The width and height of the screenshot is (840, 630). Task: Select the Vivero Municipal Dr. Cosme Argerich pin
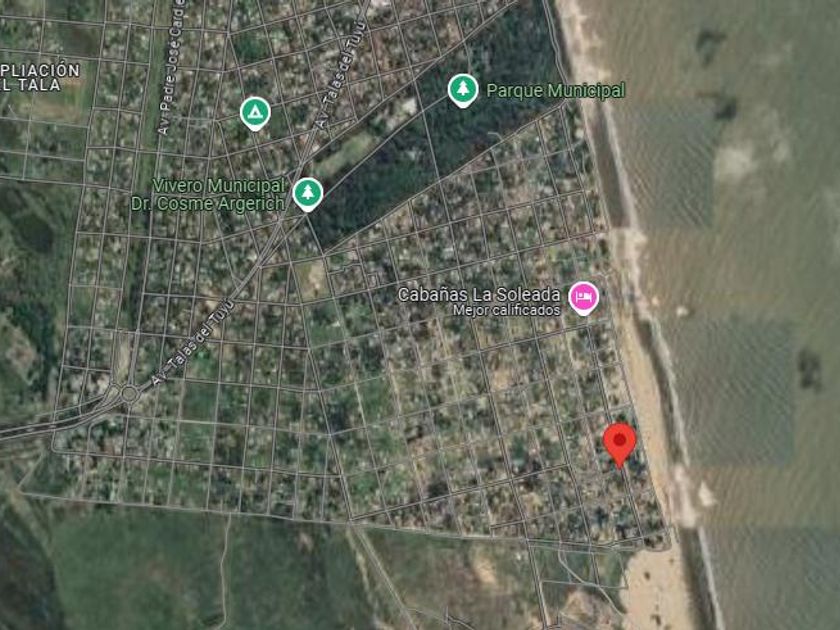pyautogui.click(x=308, y=194)
